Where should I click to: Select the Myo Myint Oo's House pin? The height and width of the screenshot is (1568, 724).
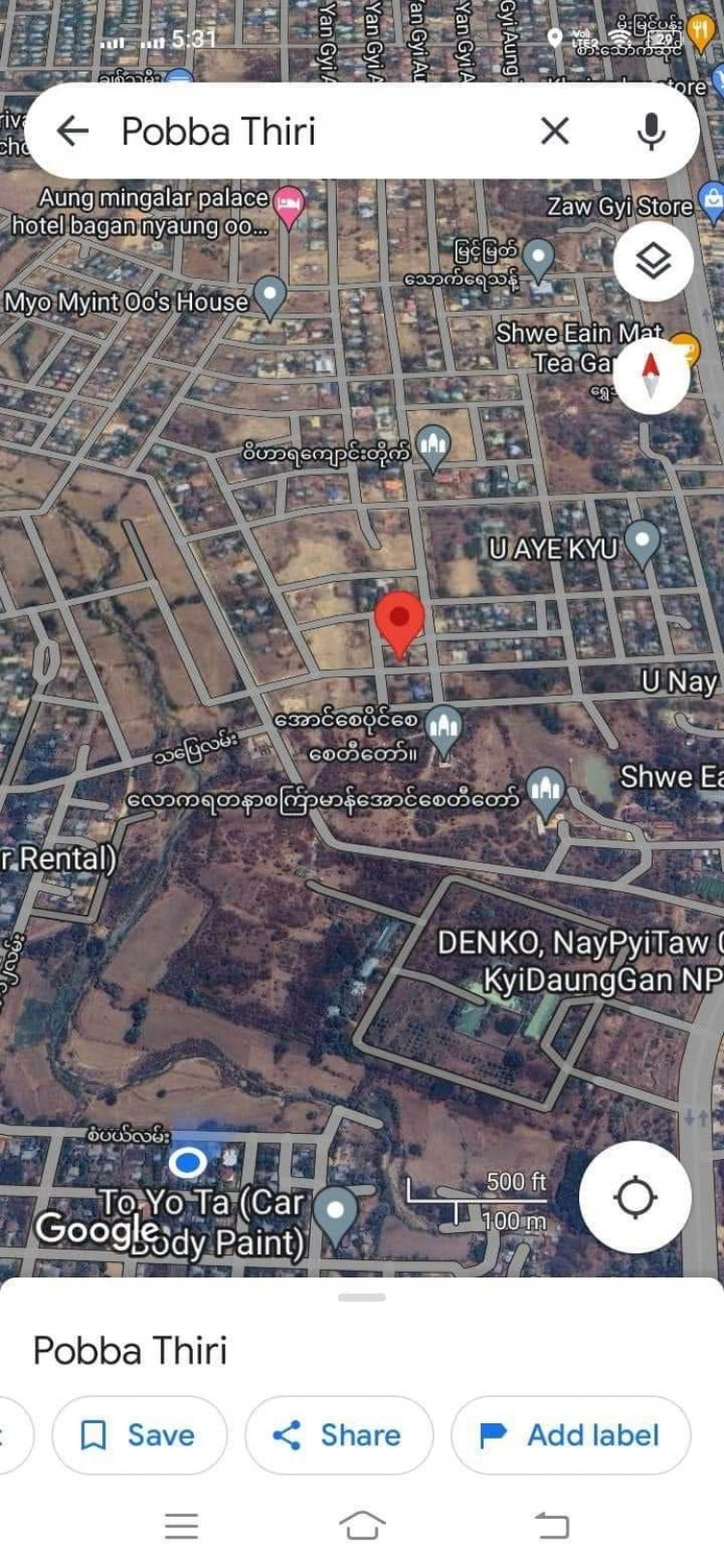tap(269, 294)
